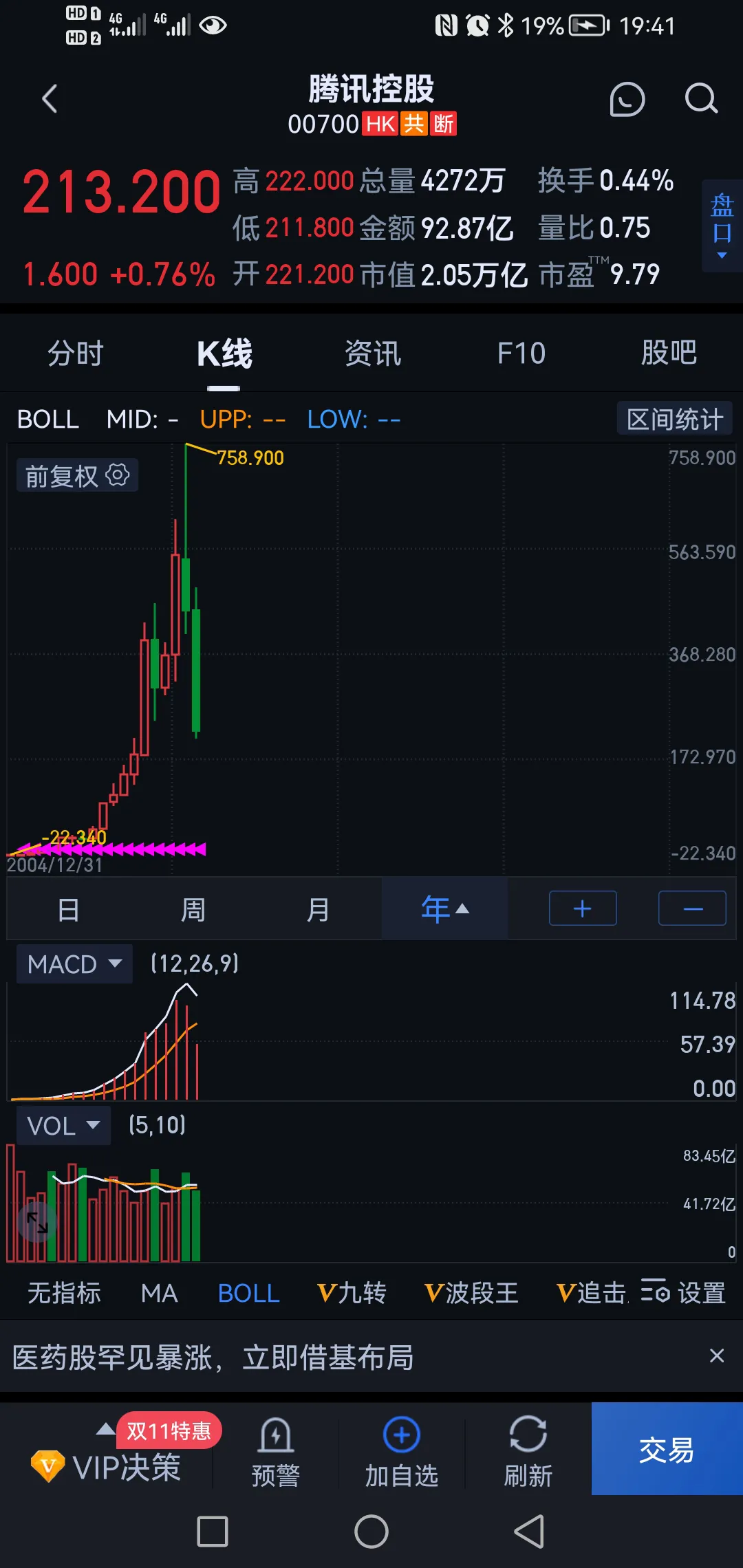Open the MACD indicator dropdown

[x=74, y=963]
